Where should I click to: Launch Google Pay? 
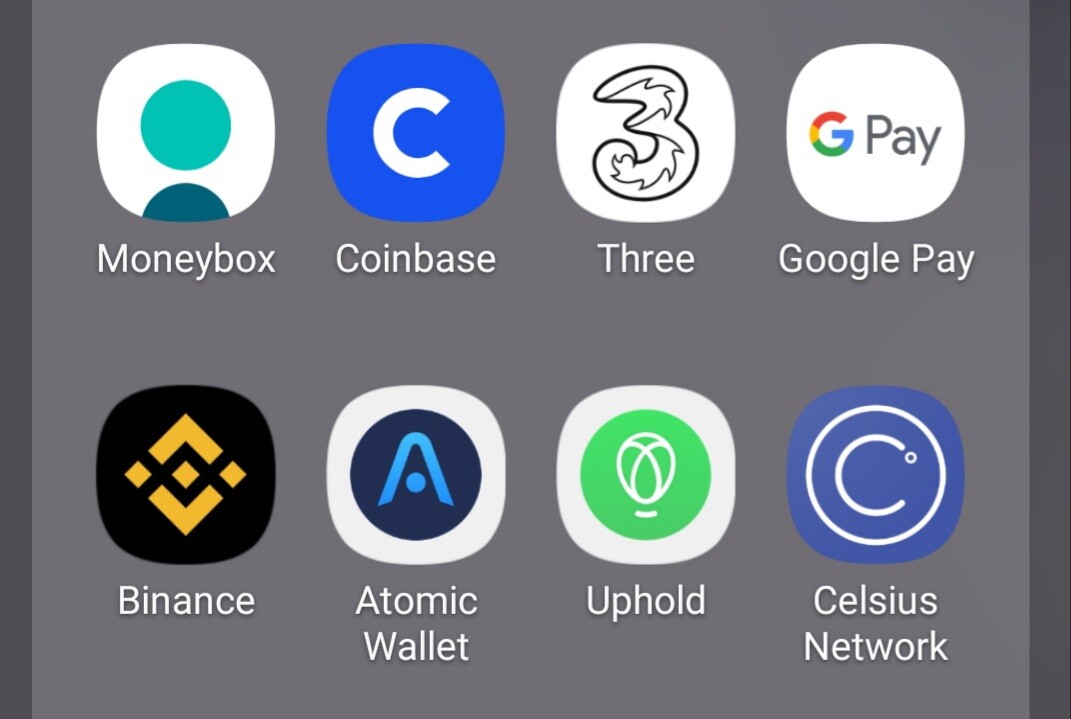pyautogui.click(x=876, y=133)
